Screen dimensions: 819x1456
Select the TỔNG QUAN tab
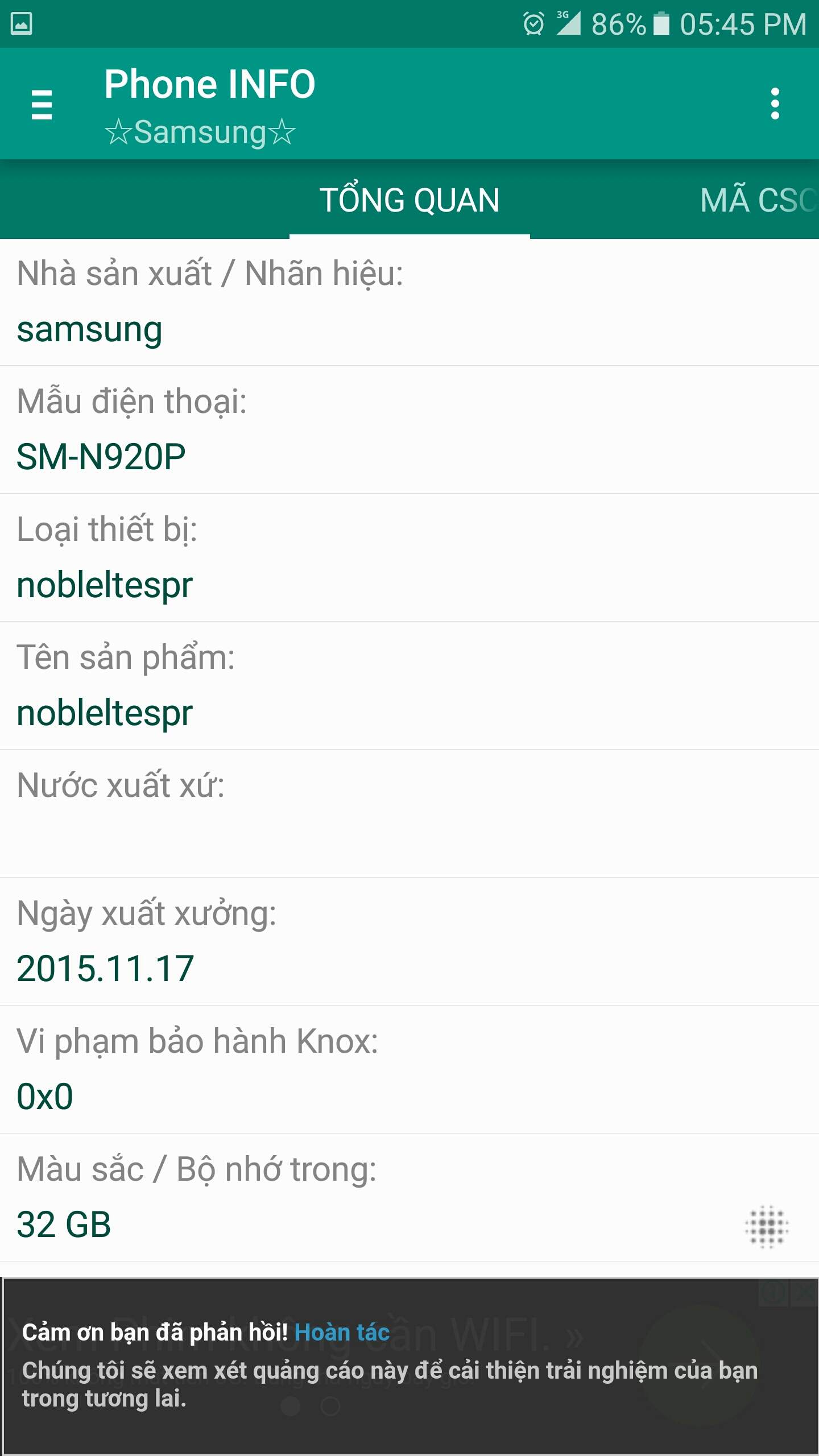(409, 200)
